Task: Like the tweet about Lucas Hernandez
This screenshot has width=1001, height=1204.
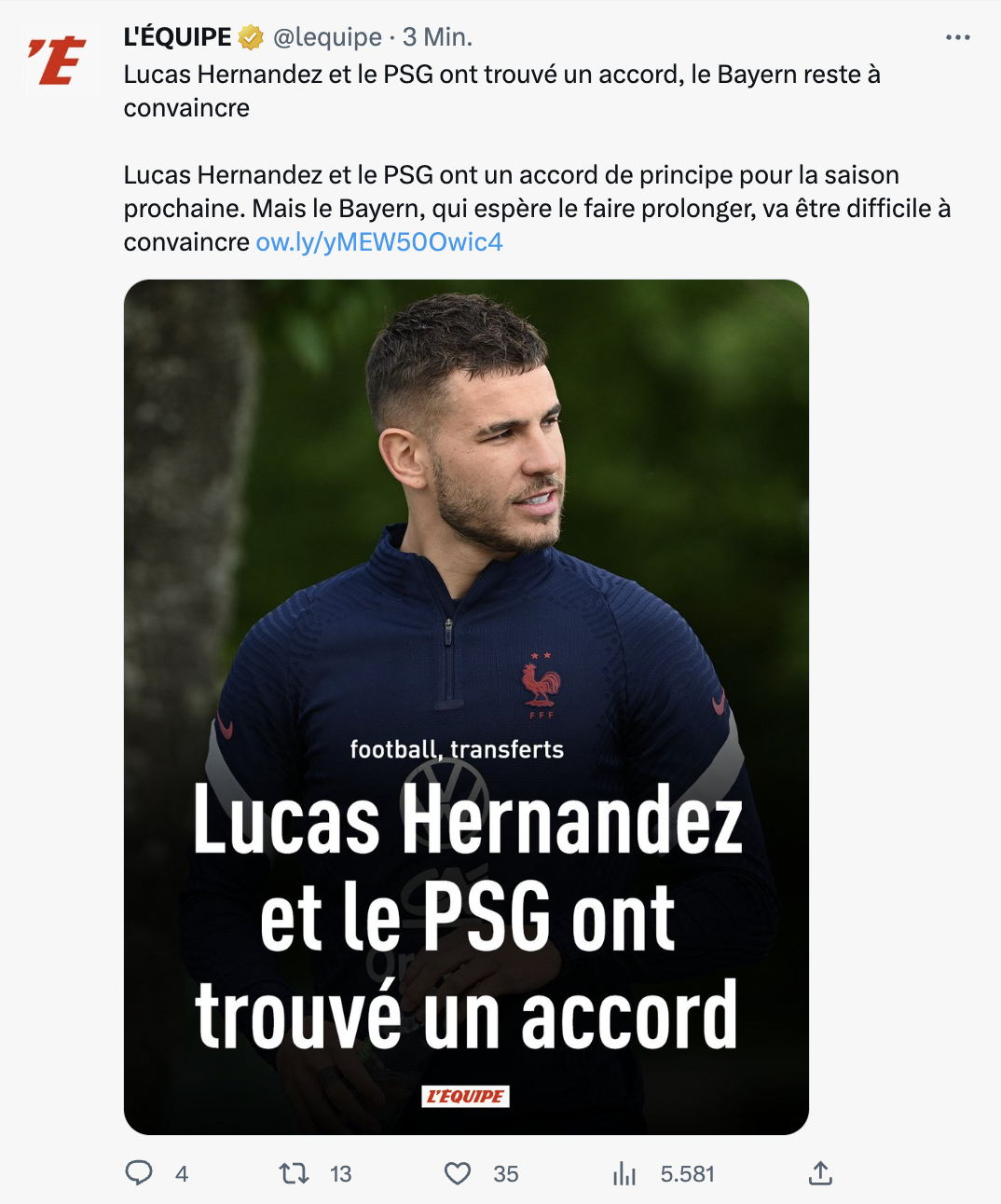Action: pyautogui.click(x=458, y=1173)
